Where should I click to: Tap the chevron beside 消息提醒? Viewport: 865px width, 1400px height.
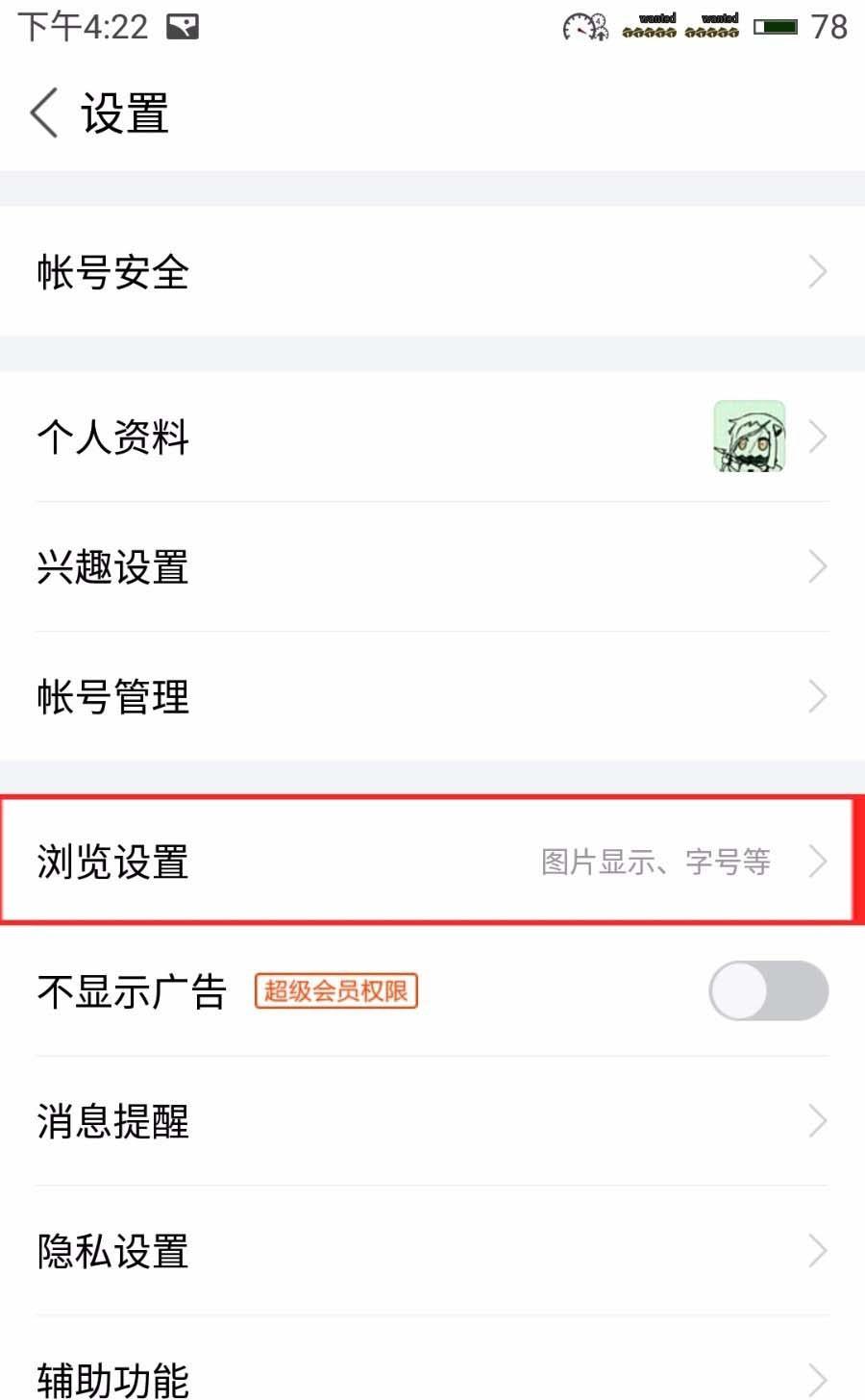[x=819, y=1121]
